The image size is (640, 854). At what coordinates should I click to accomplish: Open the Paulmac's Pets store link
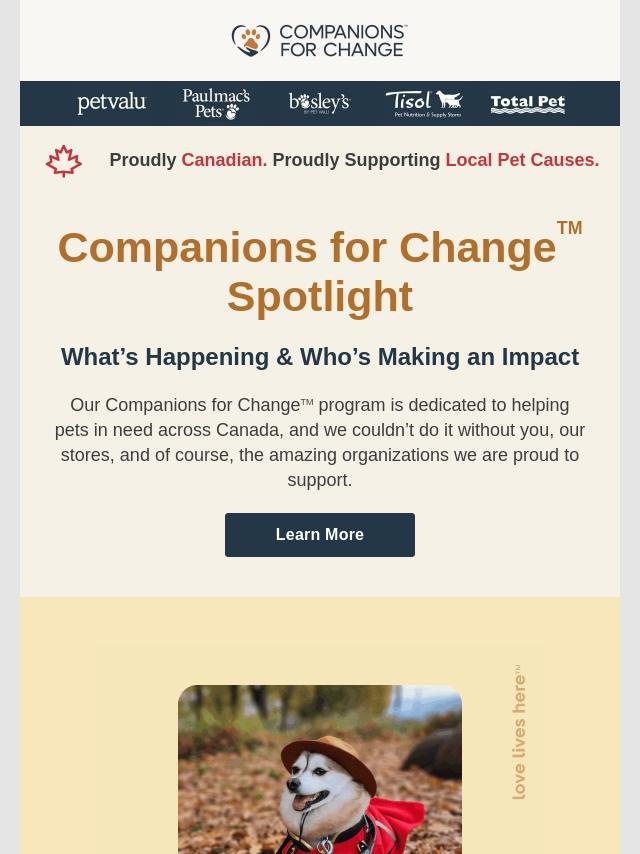216,103
